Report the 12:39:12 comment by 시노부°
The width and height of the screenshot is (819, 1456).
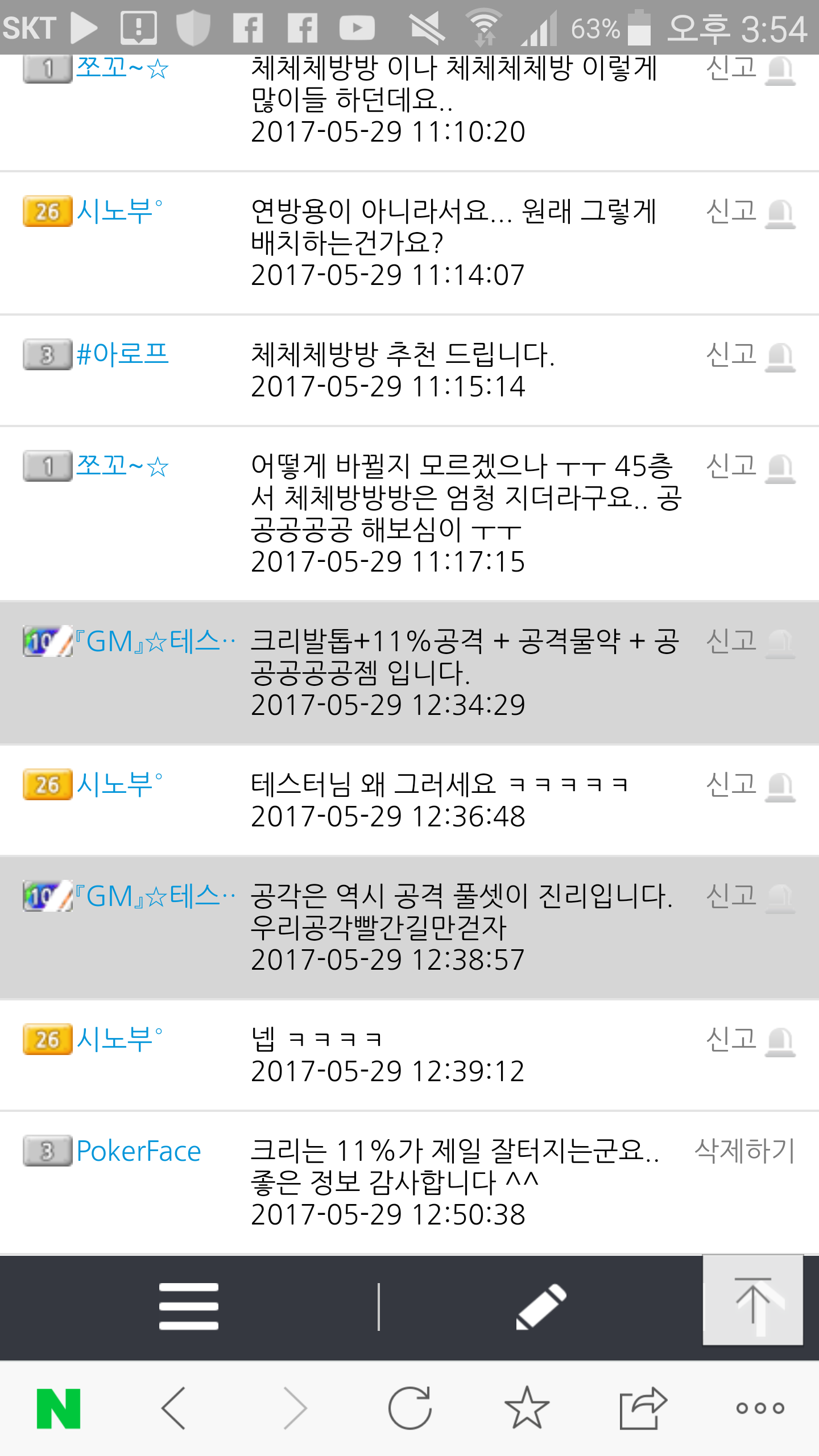[x=750, y=1040]
